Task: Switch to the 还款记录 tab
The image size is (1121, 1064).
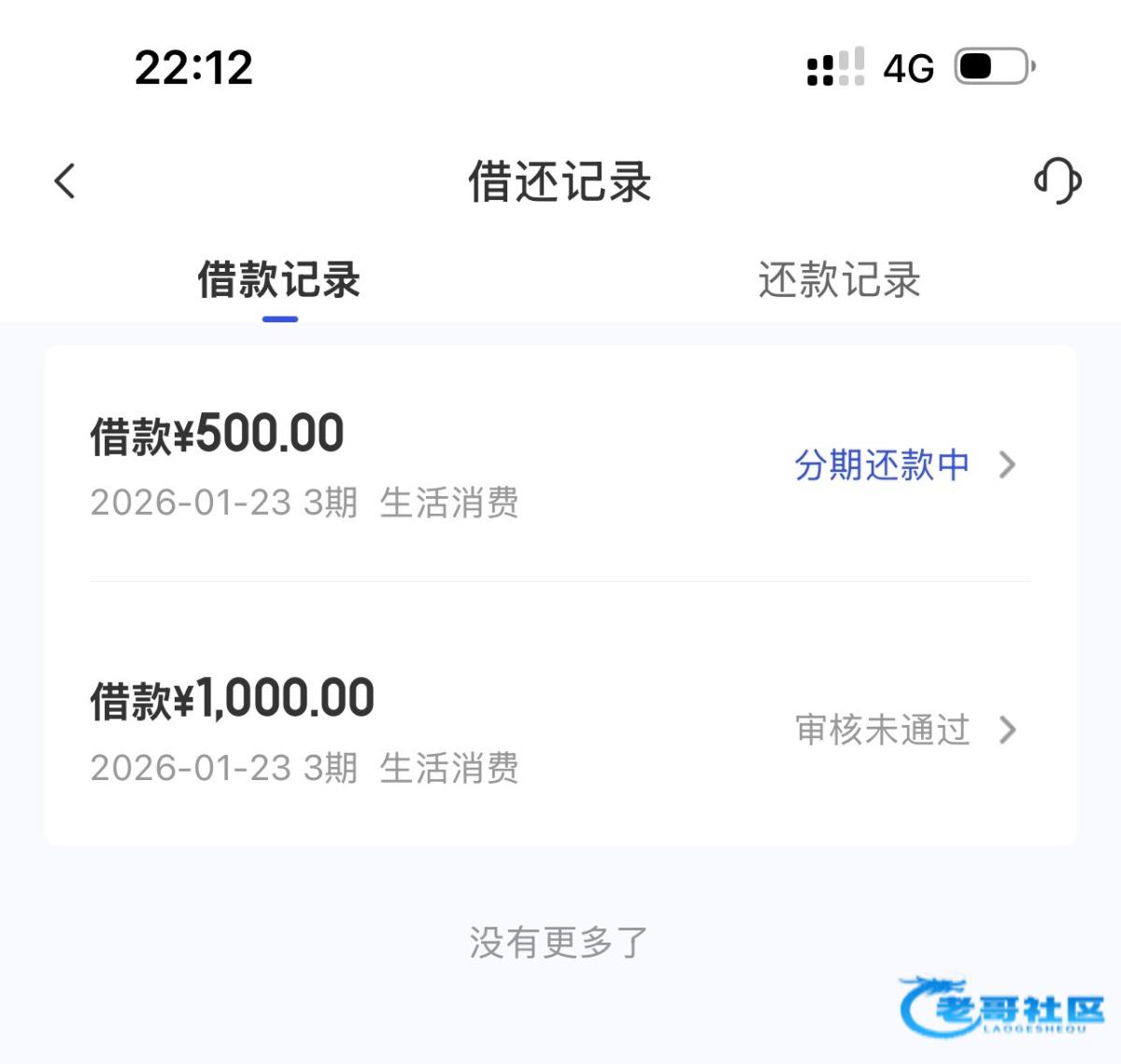Action: [x=840, y=279]
